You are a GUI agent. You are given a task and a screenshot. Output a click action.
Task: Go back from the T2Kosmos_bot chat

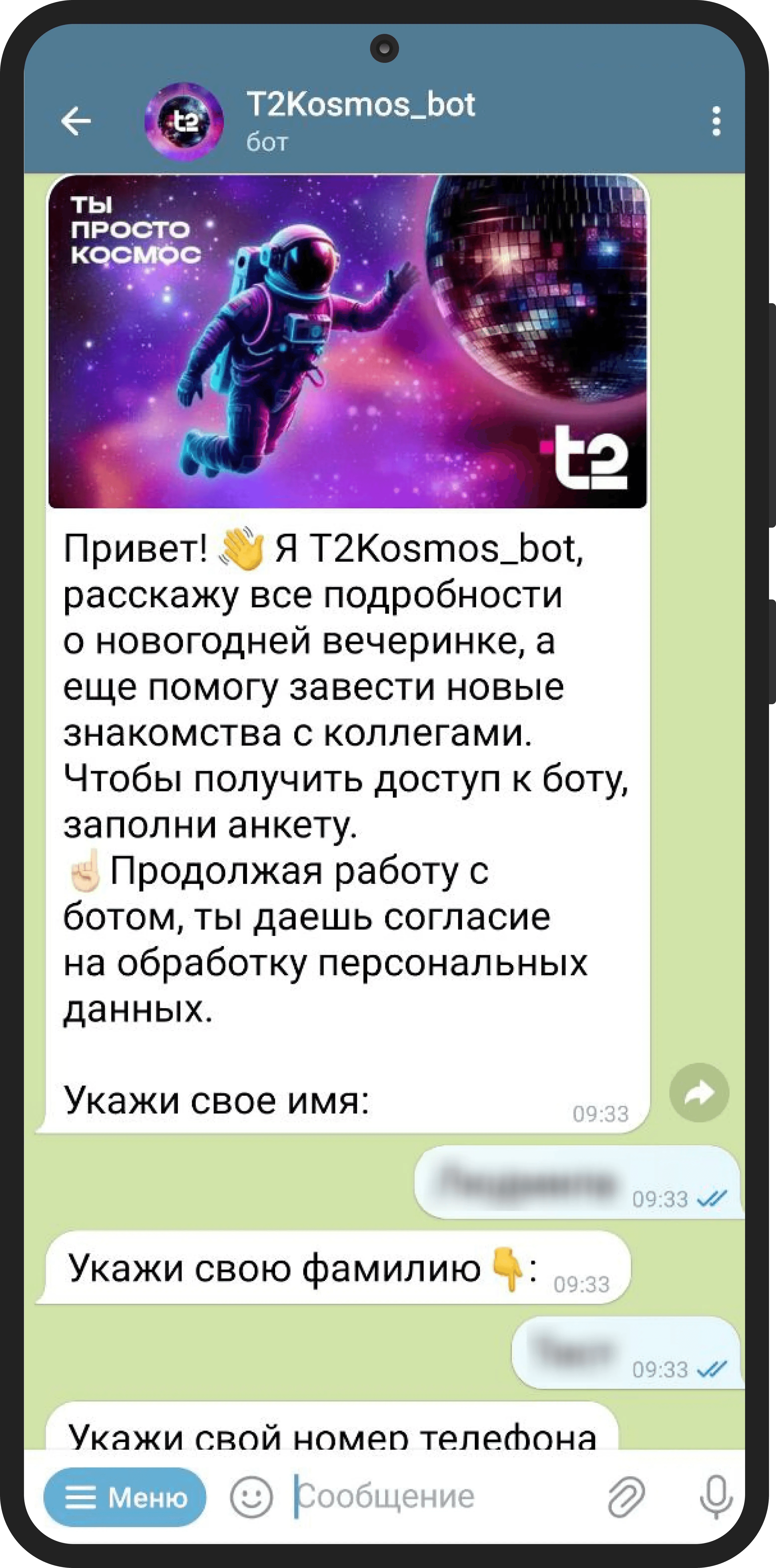coord(76,121)
